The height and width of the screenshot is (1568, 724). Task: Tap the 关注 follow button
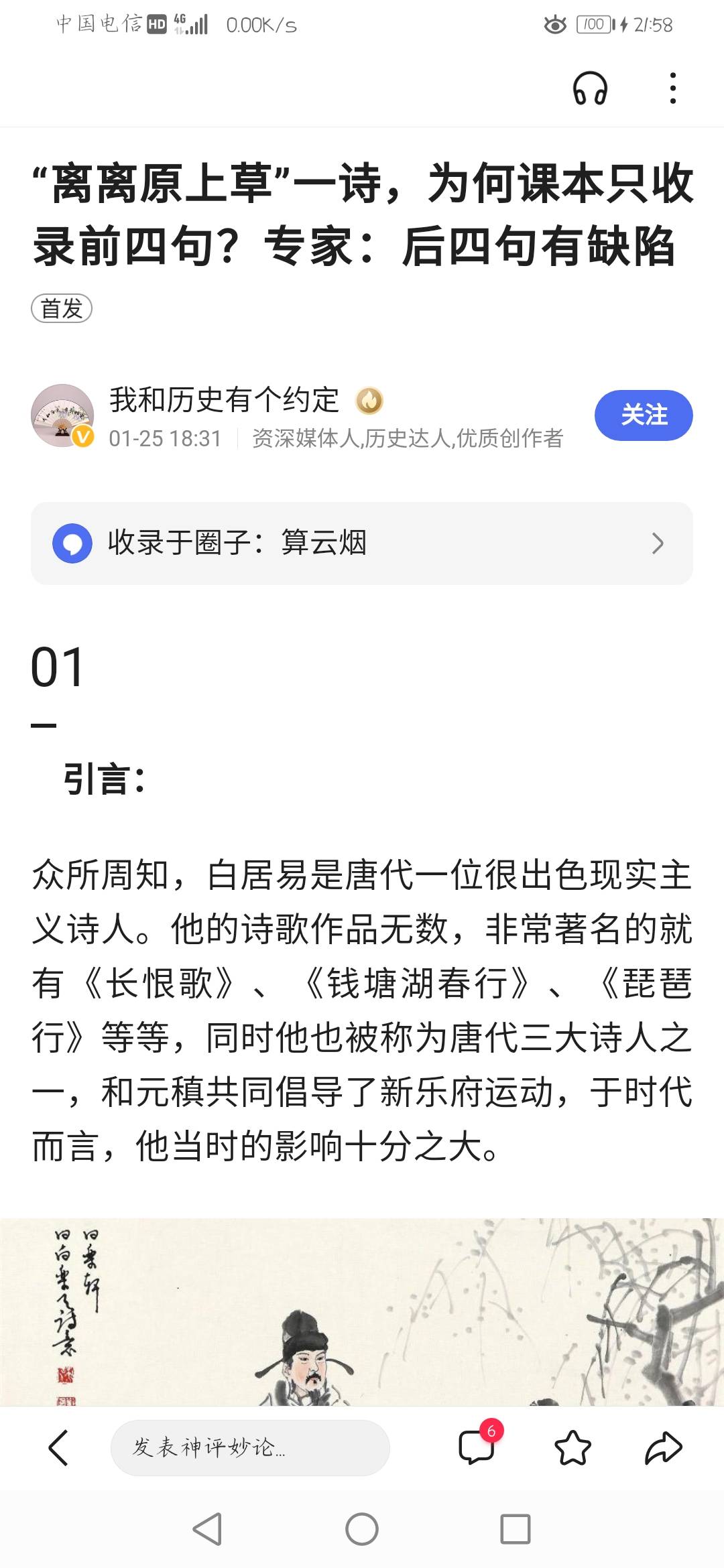pos(643,415)
